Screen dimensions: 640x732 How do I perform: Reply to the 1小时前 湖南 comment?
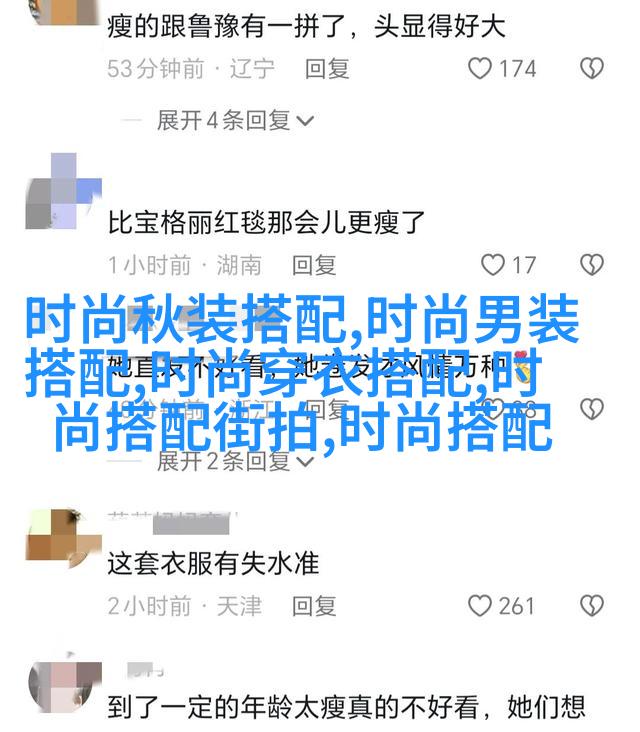314,265
